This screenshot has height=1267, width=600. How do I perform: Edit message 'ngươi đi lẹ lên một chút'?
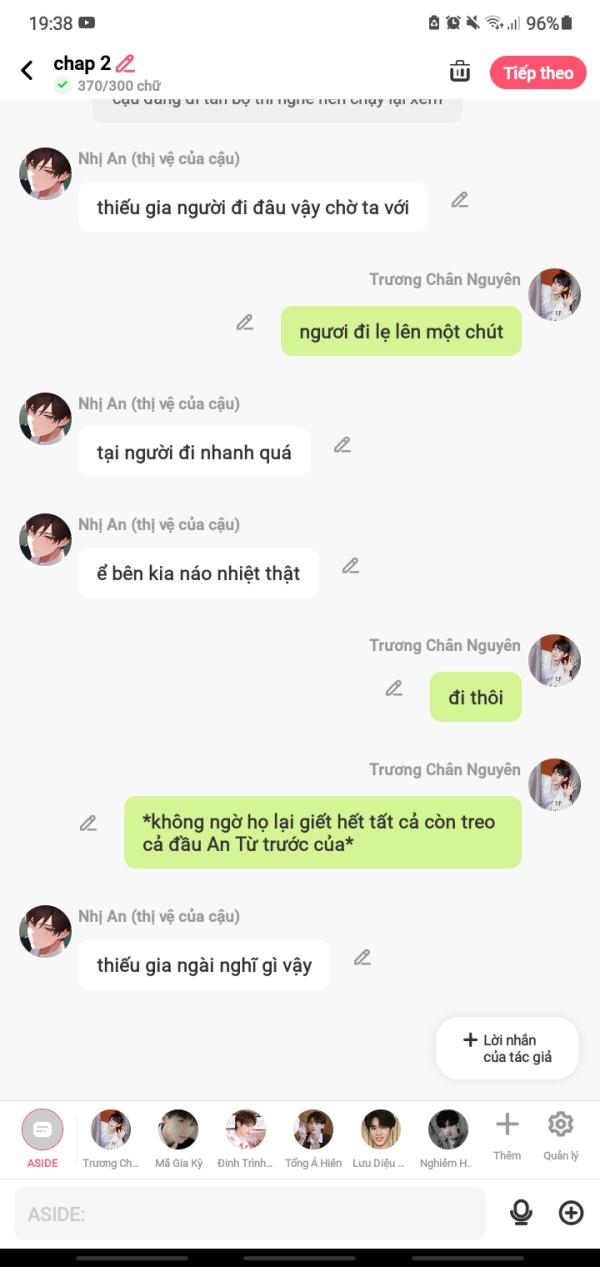[245, 322]
